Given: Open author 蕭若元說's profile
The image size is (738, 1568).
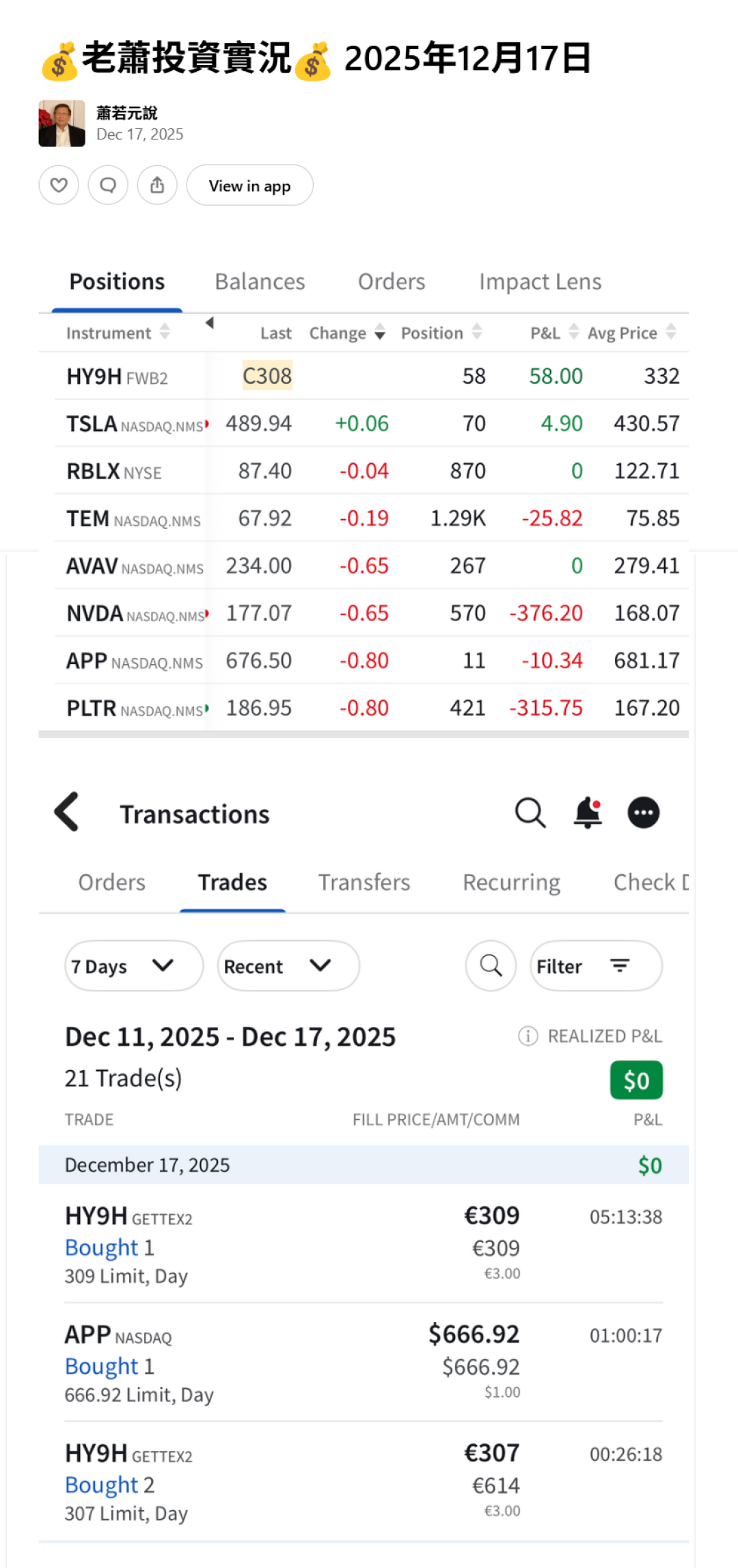Looking at the screenshot, I should coord(126,113).
